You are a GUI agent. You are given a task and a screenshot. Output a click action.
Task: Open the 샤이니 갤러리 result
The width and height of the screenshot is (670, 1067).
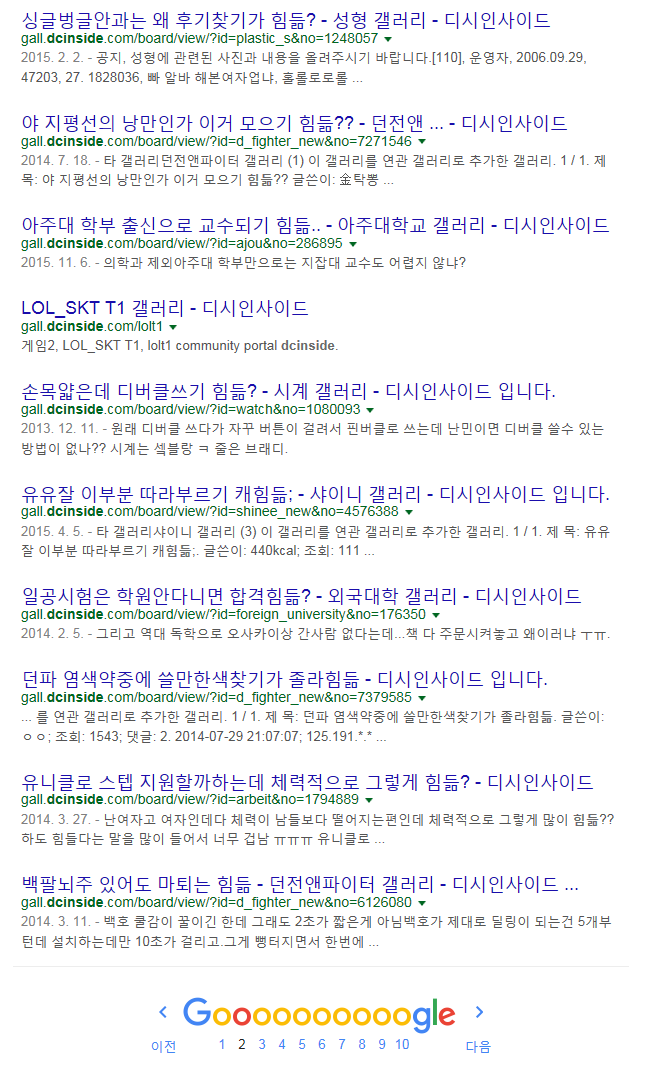click(315, 494)
